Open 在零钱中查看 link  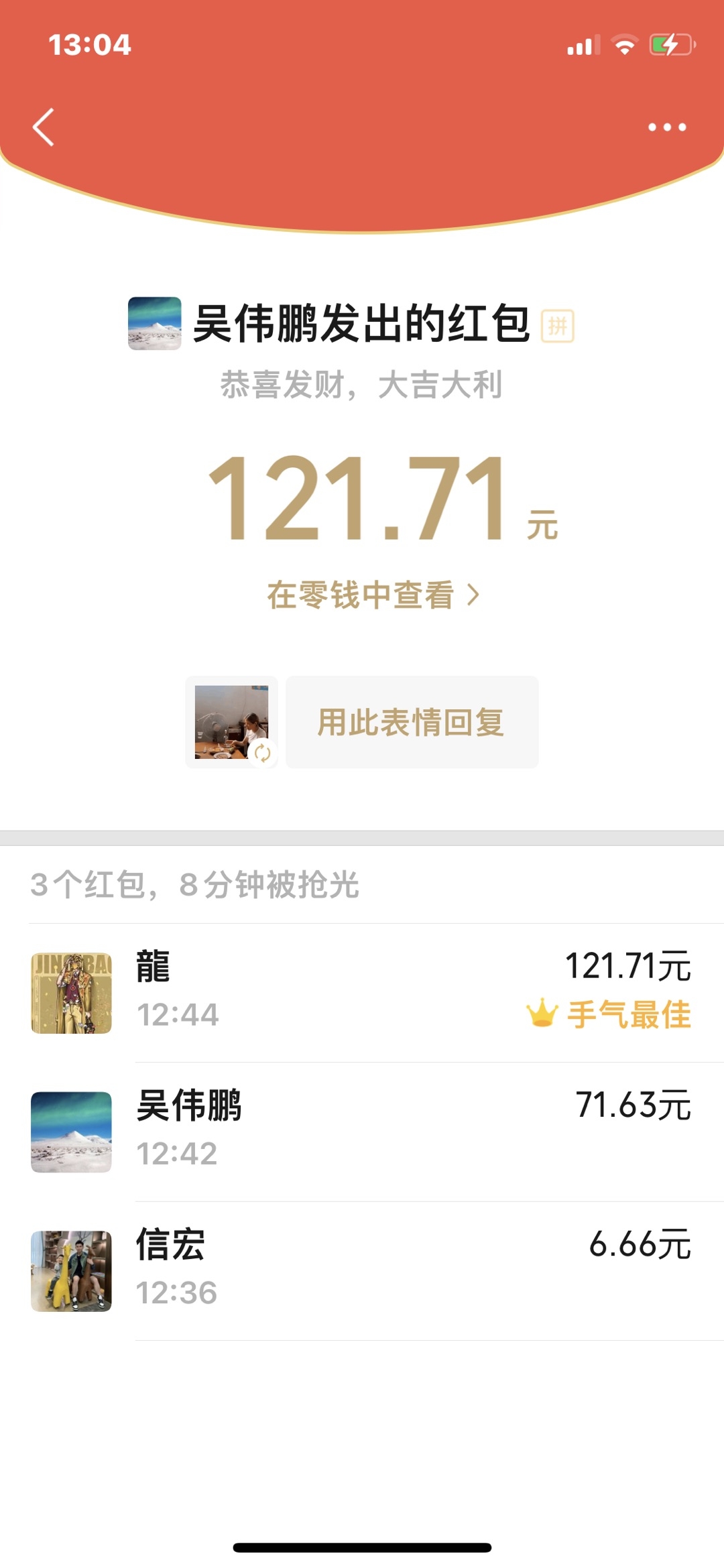(372, 595)
